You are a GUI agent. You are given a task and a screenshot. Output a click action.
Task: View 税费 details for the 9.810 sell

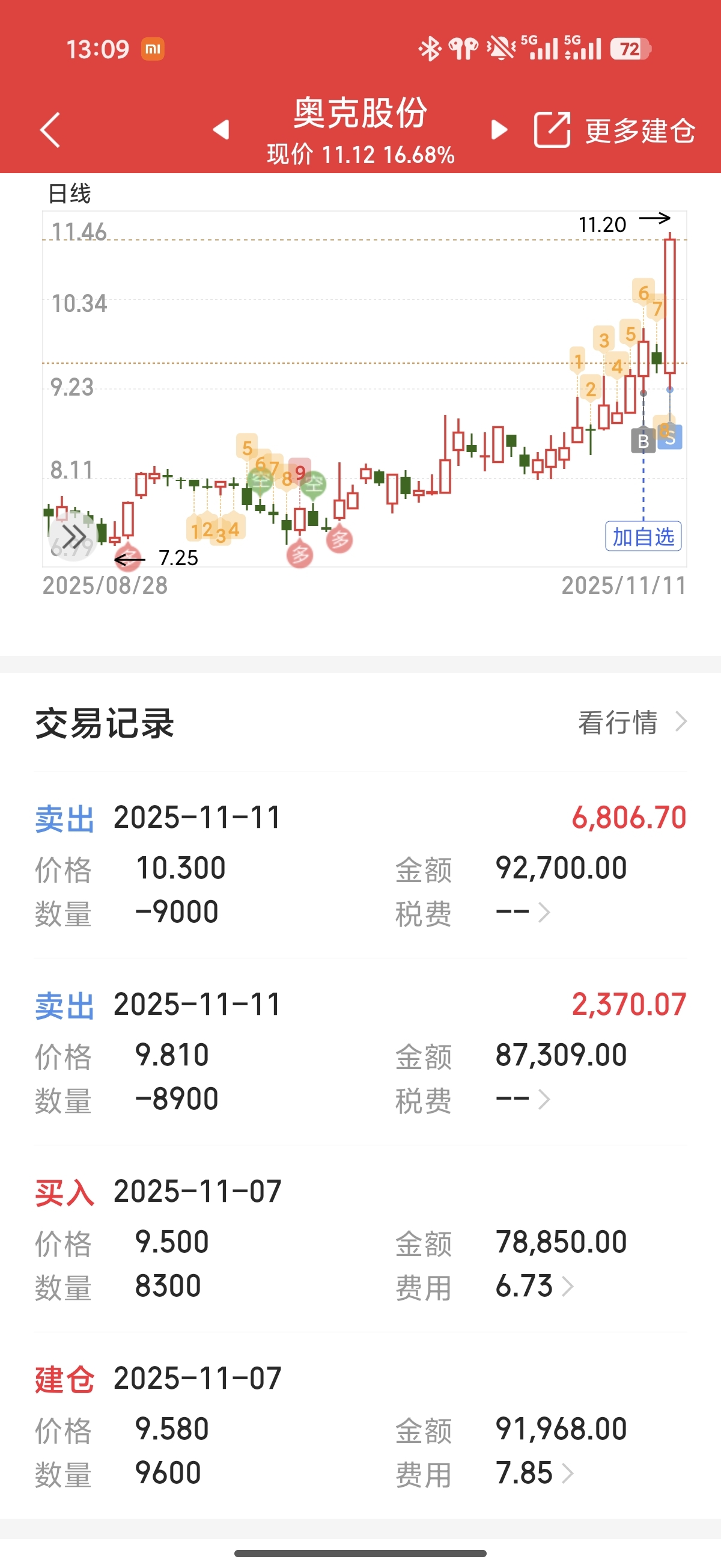pyautogui.click(x=523, y=1099)
